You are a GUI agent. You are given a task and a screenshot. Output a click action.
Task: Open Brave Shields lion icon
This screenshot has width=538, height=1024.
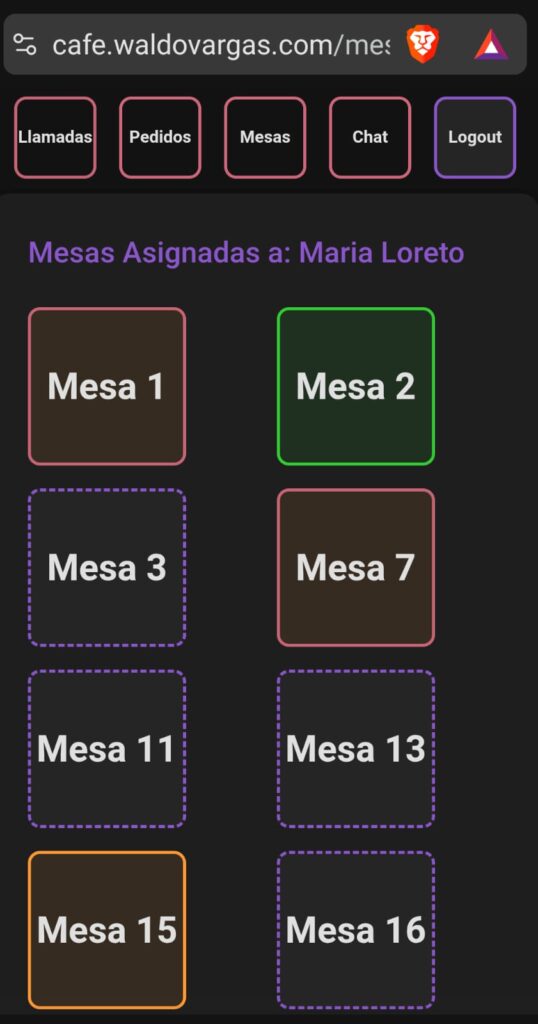tap(423, 45)
